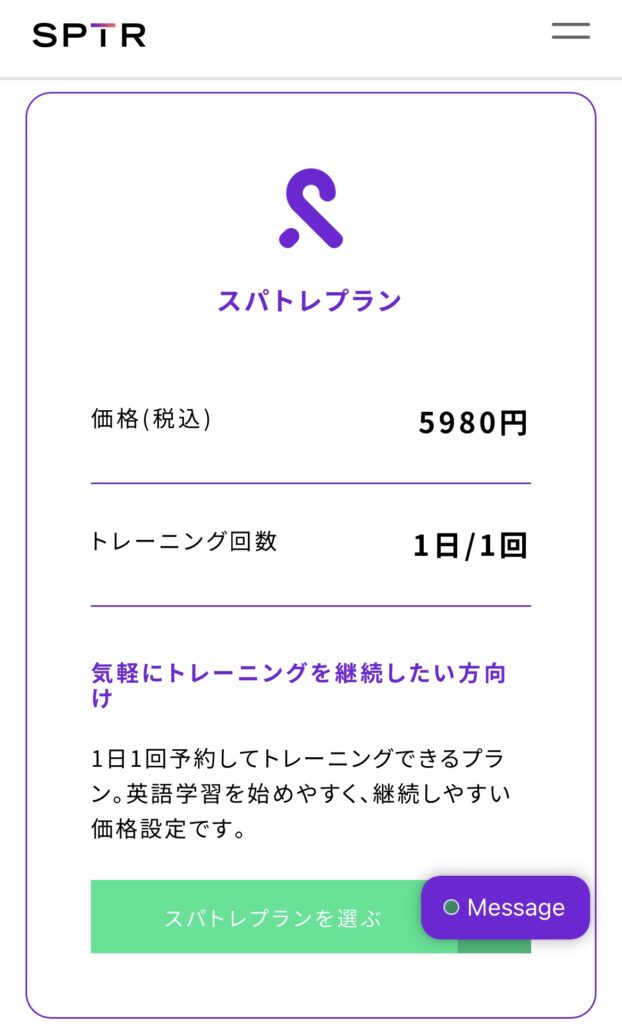Select the スパトレプランを選ぶ button
This screenshot has width=622, height=1024.
point(260,917)
